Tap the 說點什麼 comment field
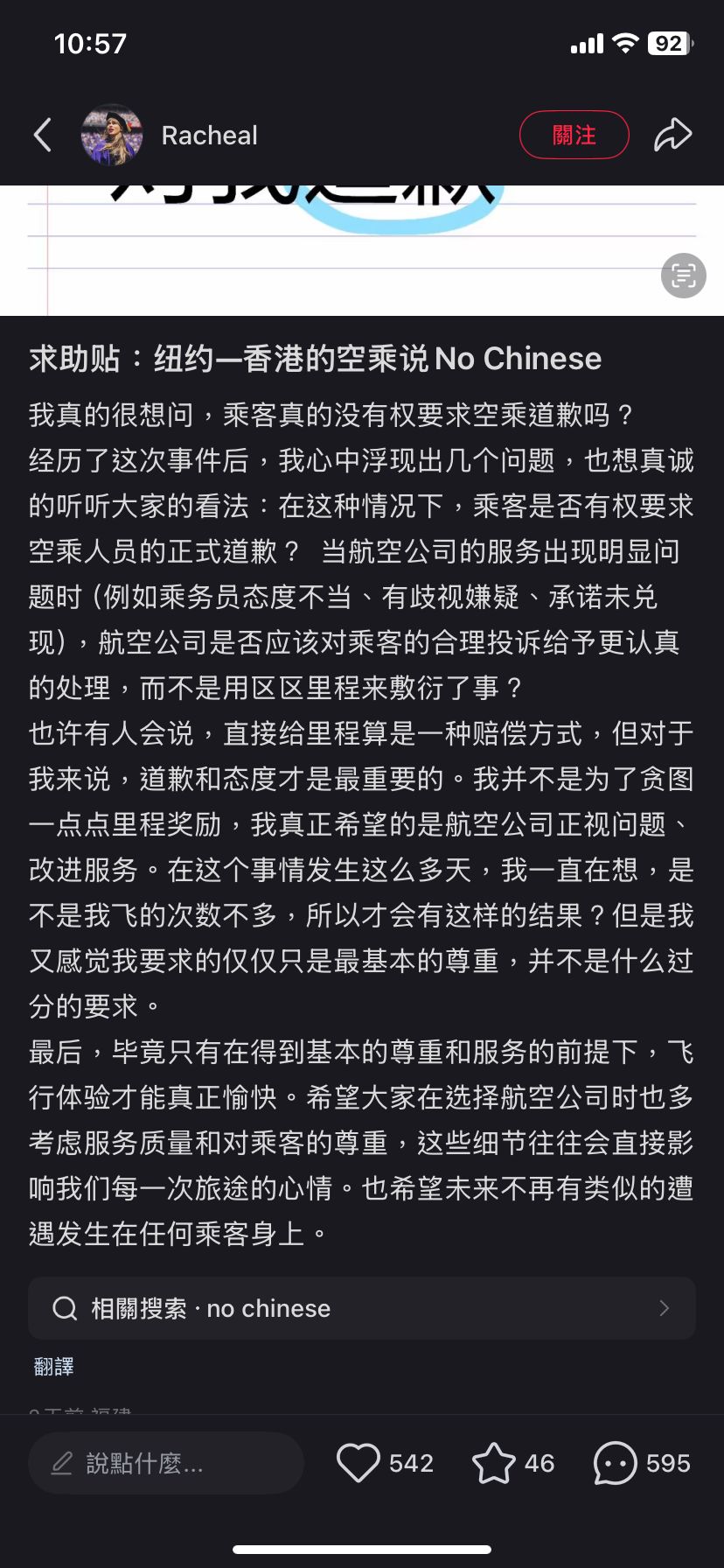The width and height of the screenshot is (724, 1568). tap(166, 1463)
